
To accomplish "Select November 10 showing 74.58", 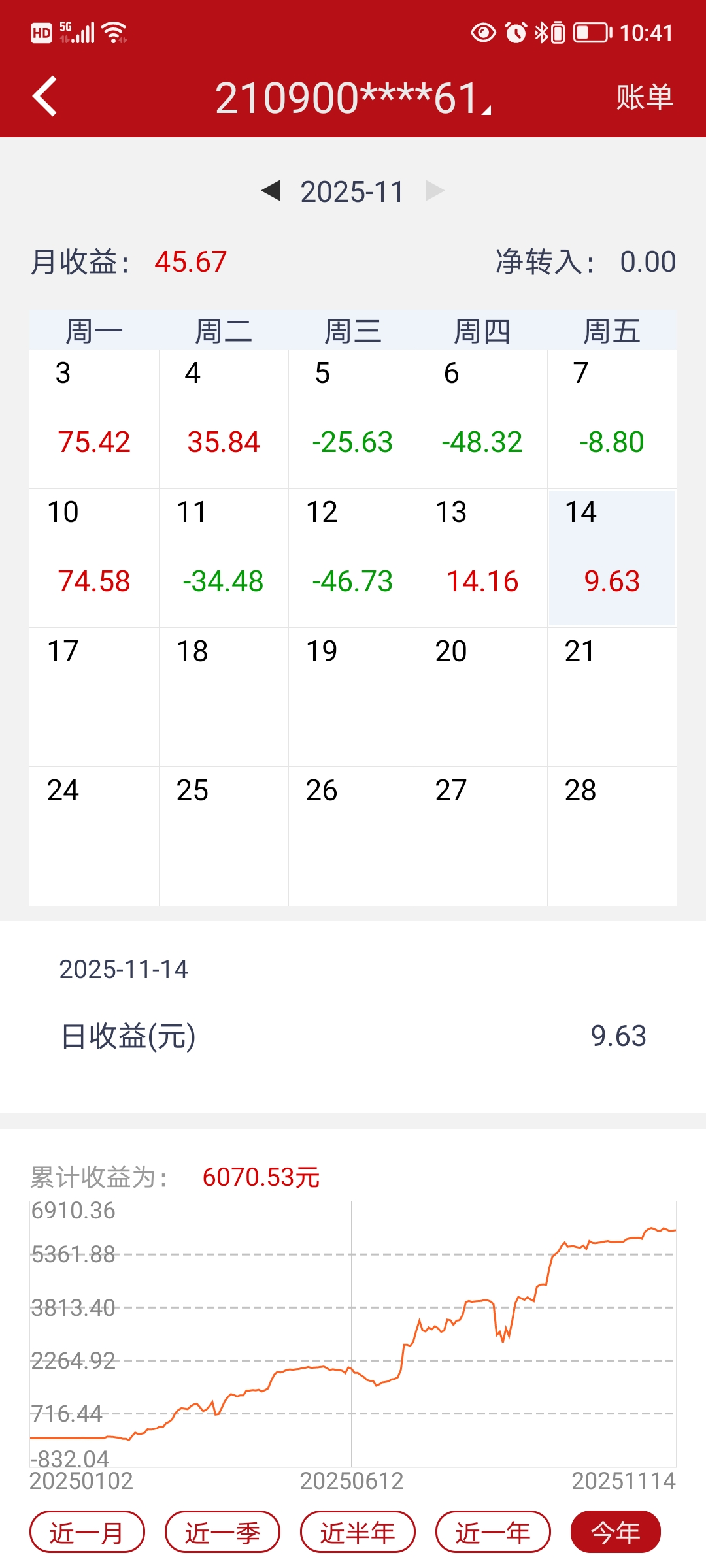I will tap(94, 557).
